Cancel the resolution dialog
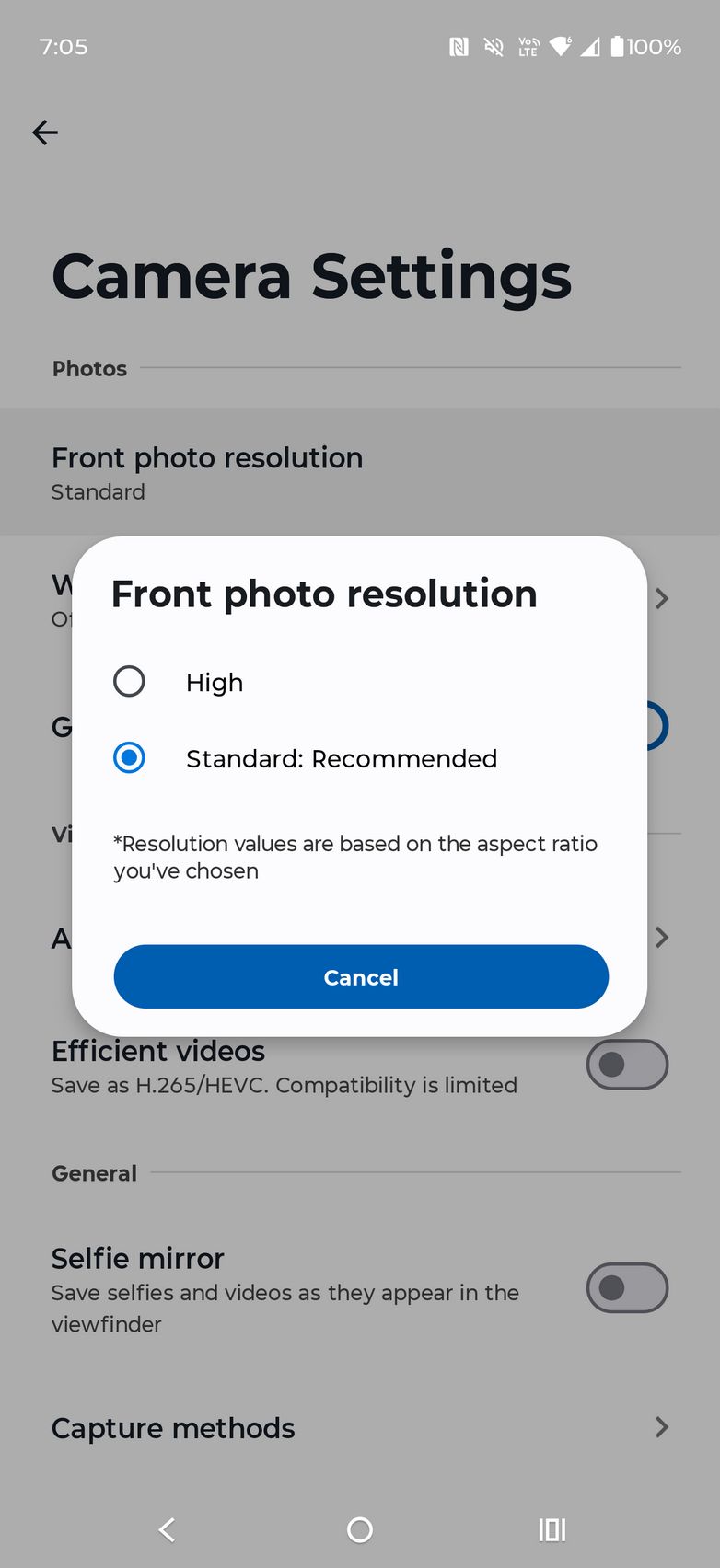The image size is (720, 1568). pos(361,976)
